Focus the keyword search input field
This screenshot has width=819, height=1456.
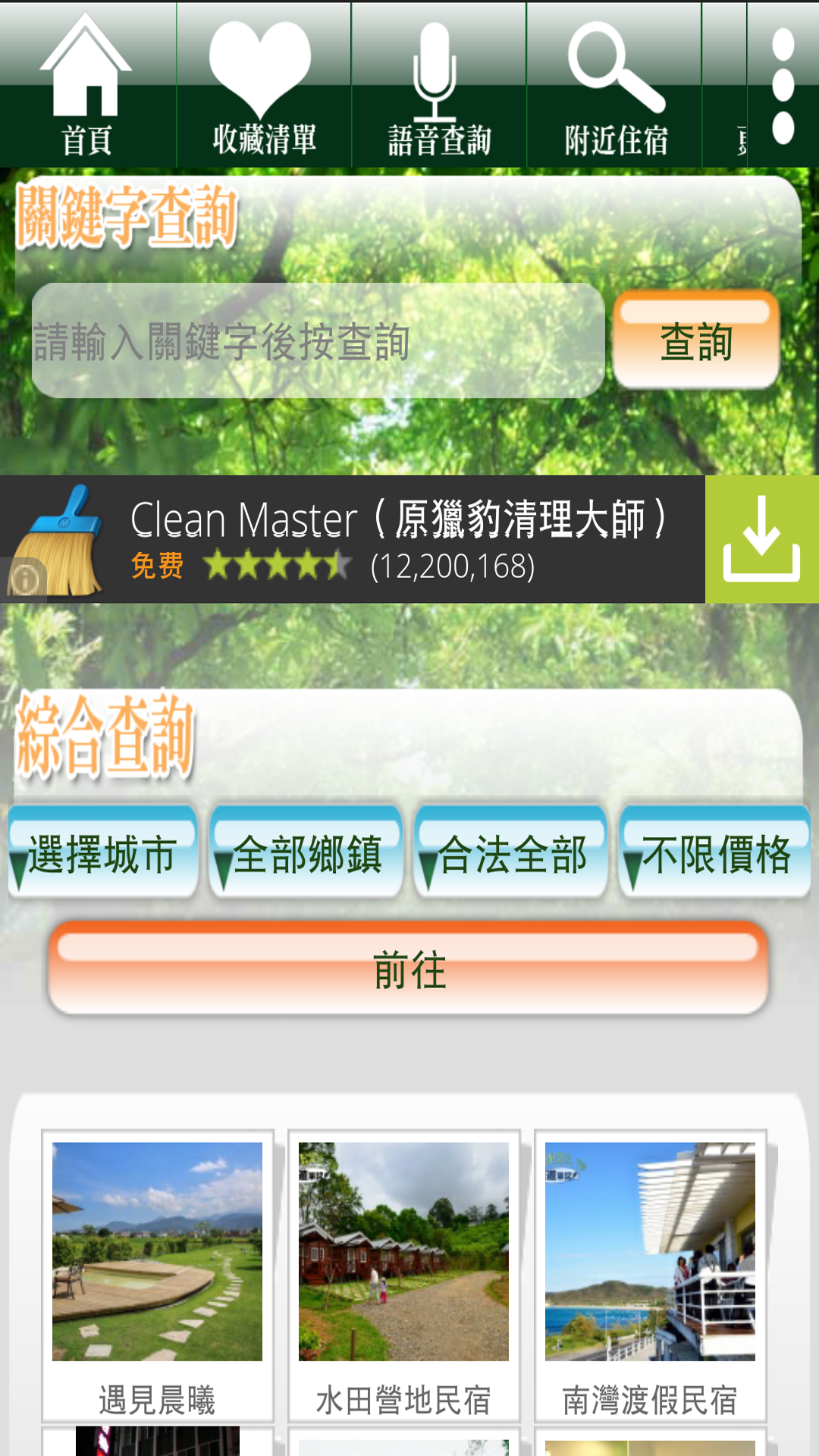pos(318,340)
